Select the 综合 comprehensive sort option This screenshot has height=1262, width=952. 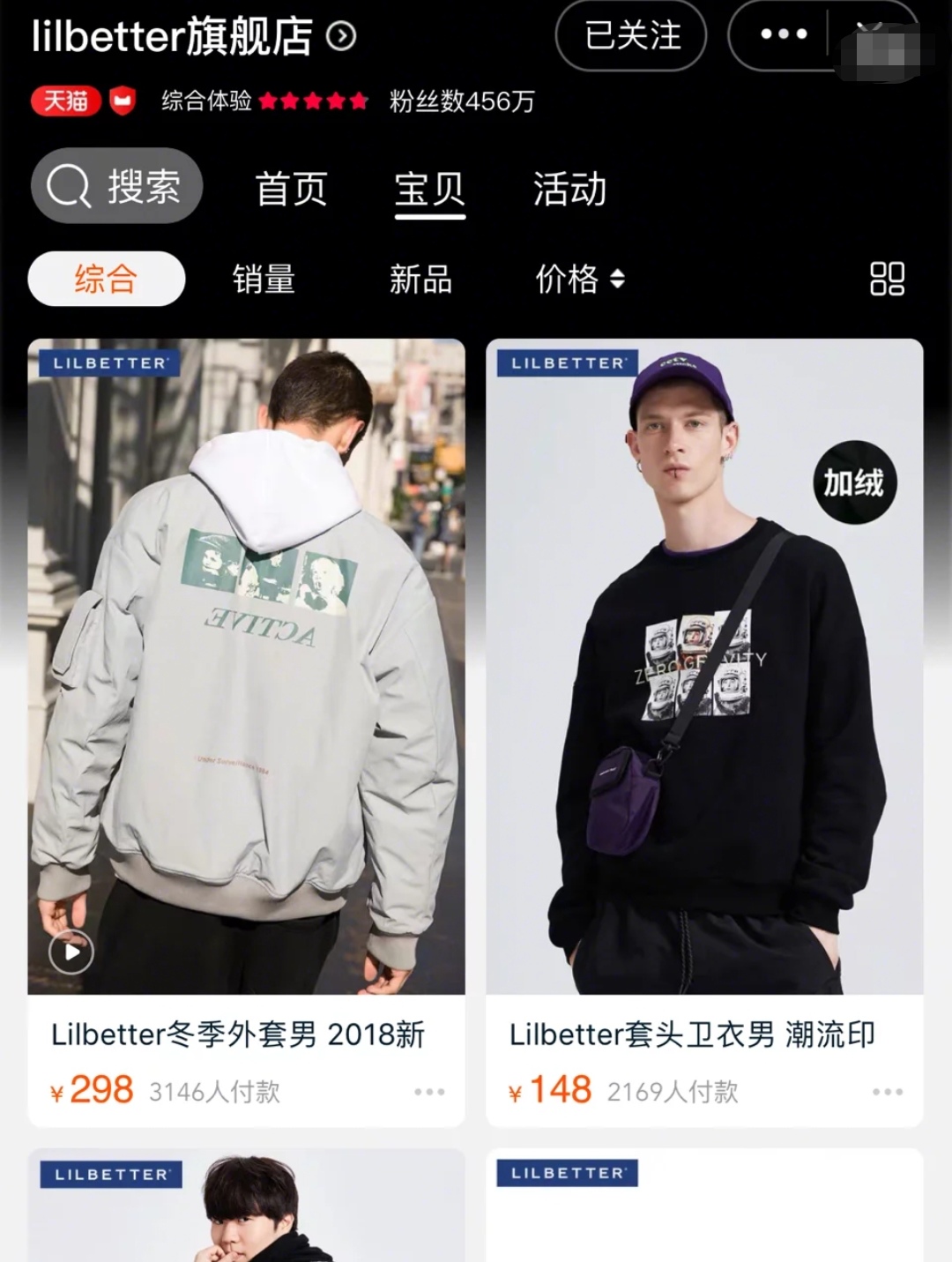(106, 279)
